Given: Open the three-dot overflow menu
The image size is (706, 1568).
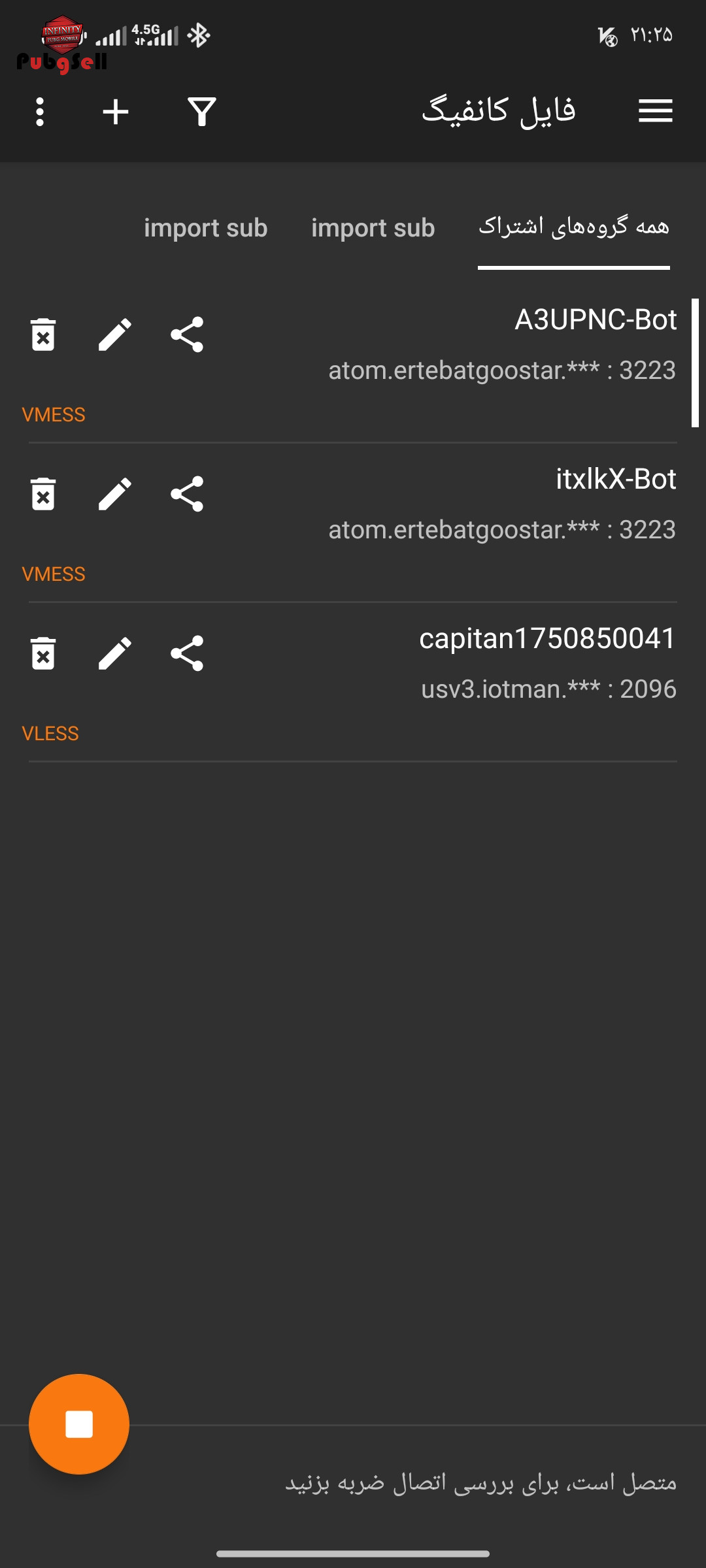Looking at the screenshot, I should (40, 112).
